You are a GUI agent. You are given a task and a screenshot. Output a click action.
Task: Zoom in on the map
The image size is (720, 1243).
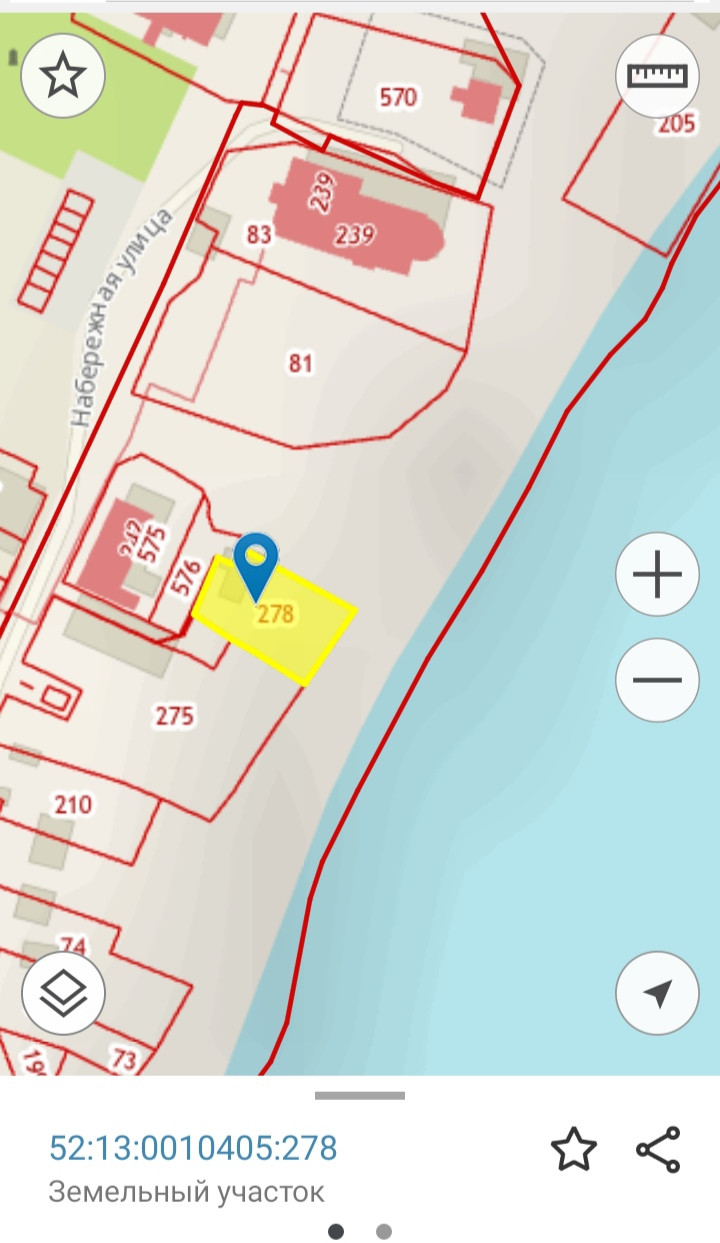tap(657, 575)
